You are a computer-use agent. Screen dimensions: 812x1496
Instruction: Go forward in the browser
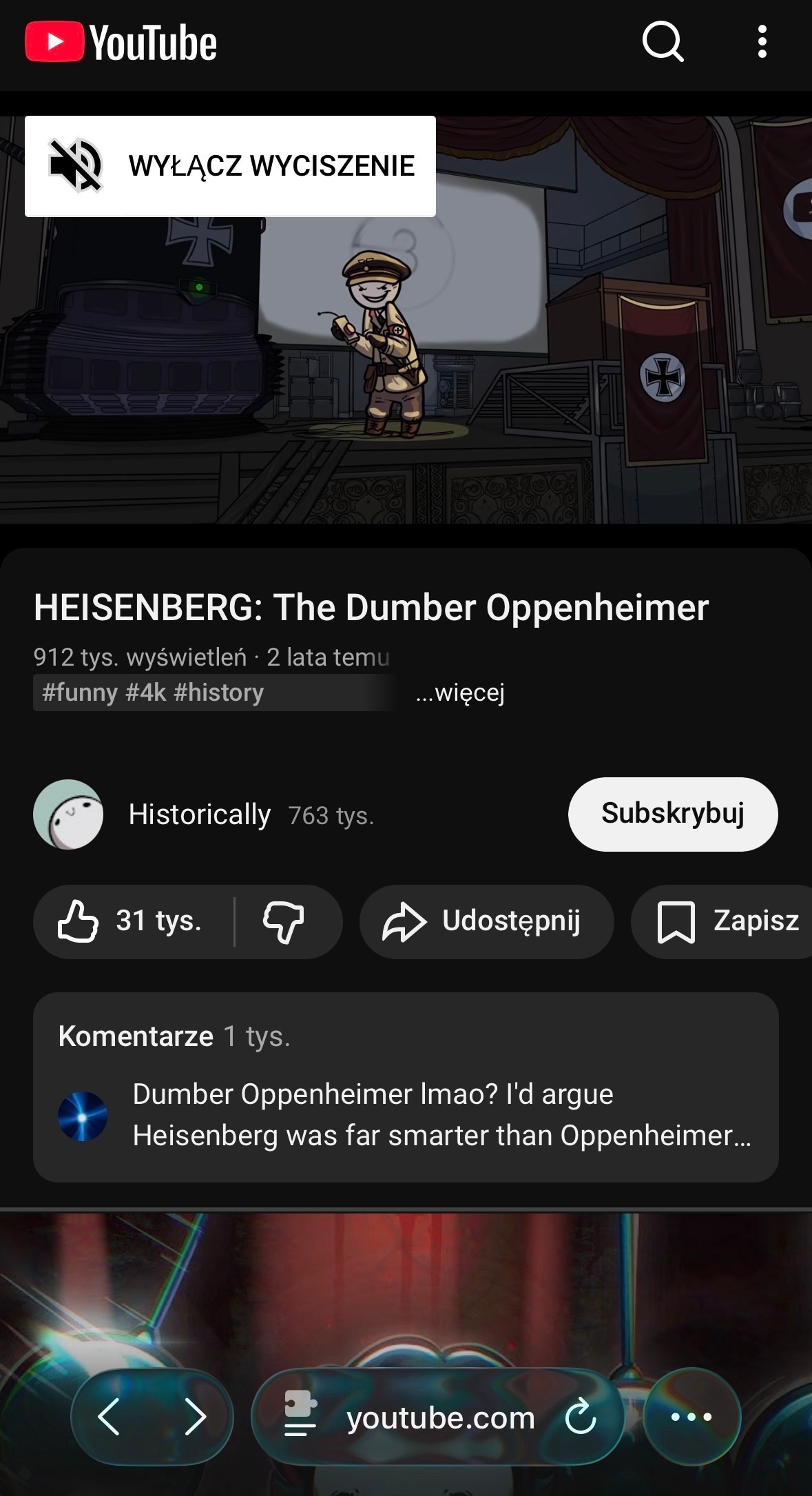pos(195,1417)
